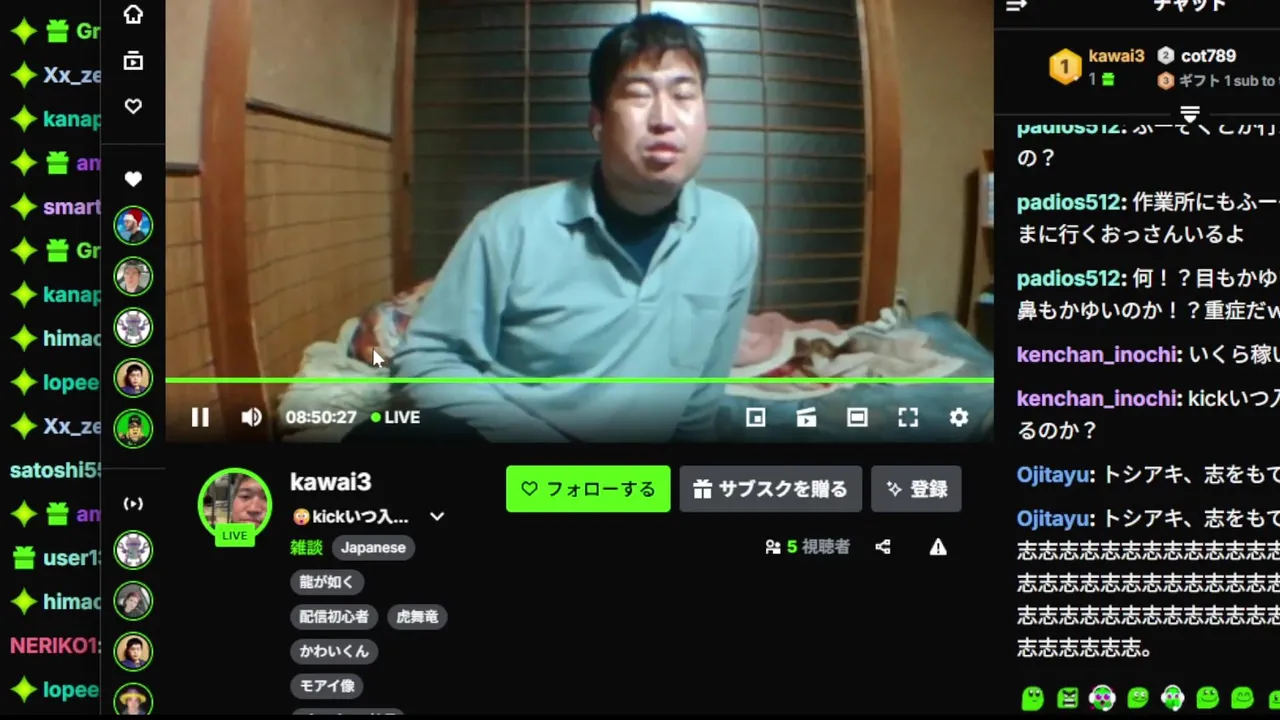
Task: Go to home from sidebar
Action: [133, 14]
